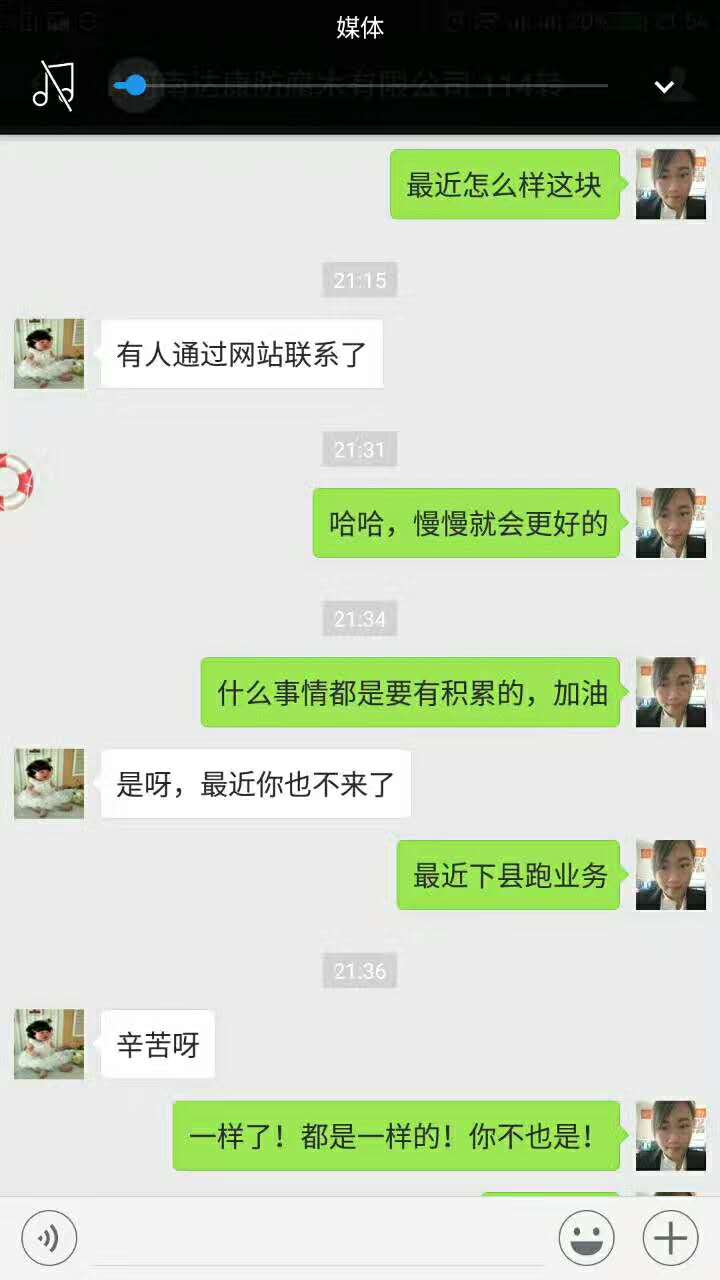The image size is (720, 1280).
Task: Open the plus attachment menu
Action: (x=670, y=1239)
